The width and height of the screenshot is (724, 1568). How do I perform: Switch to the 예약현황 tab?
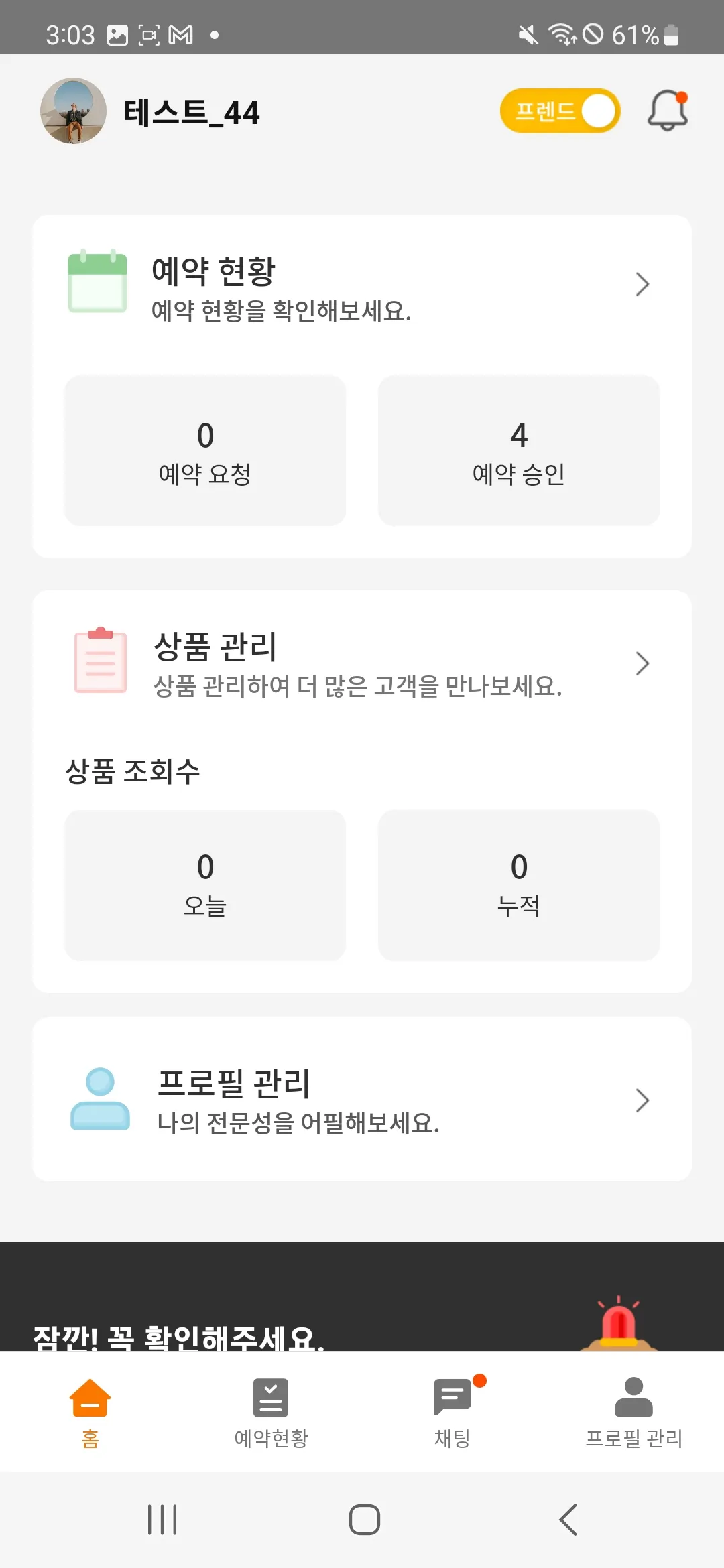click(271, 1411)
